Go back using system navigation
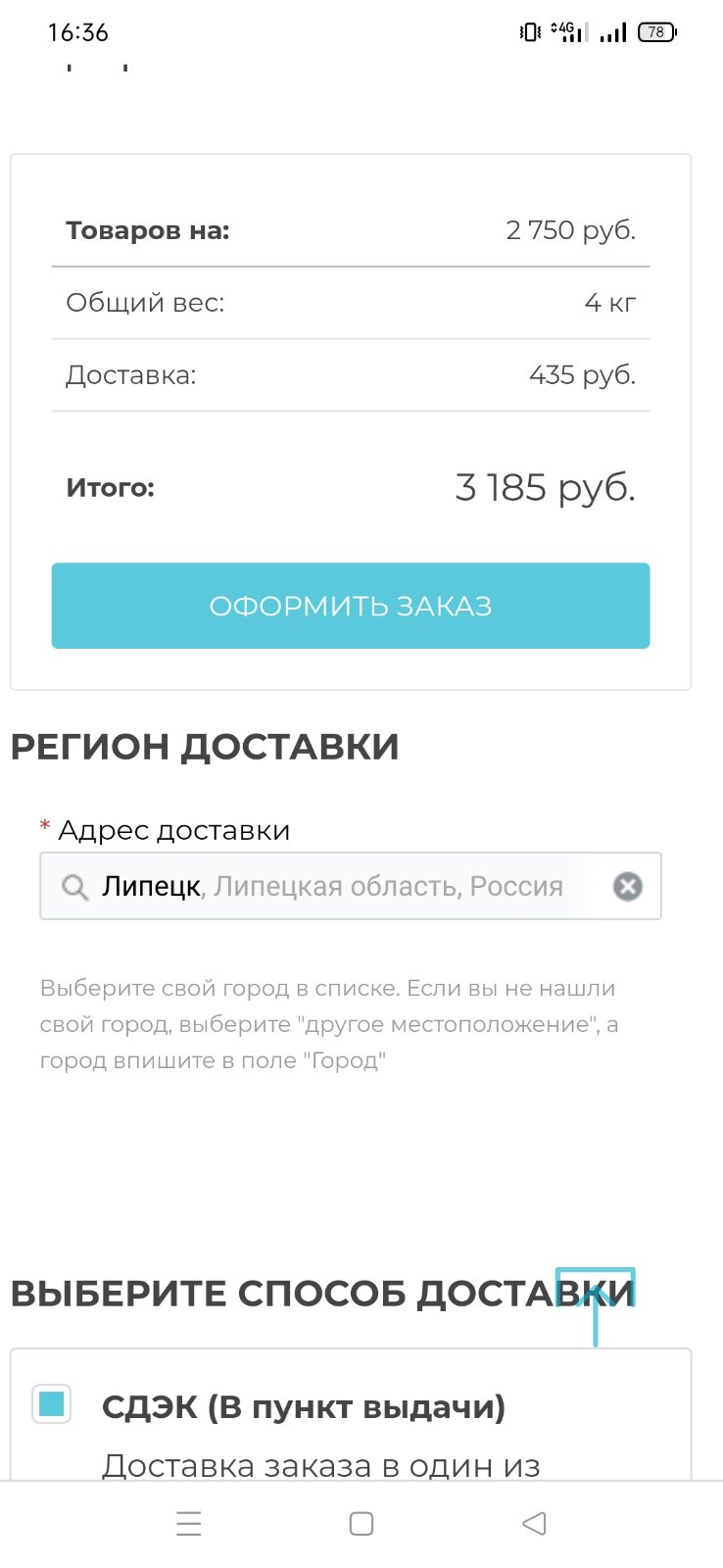The width and height of the screenshot is (723, 1568). click(x=534, y=1523)
